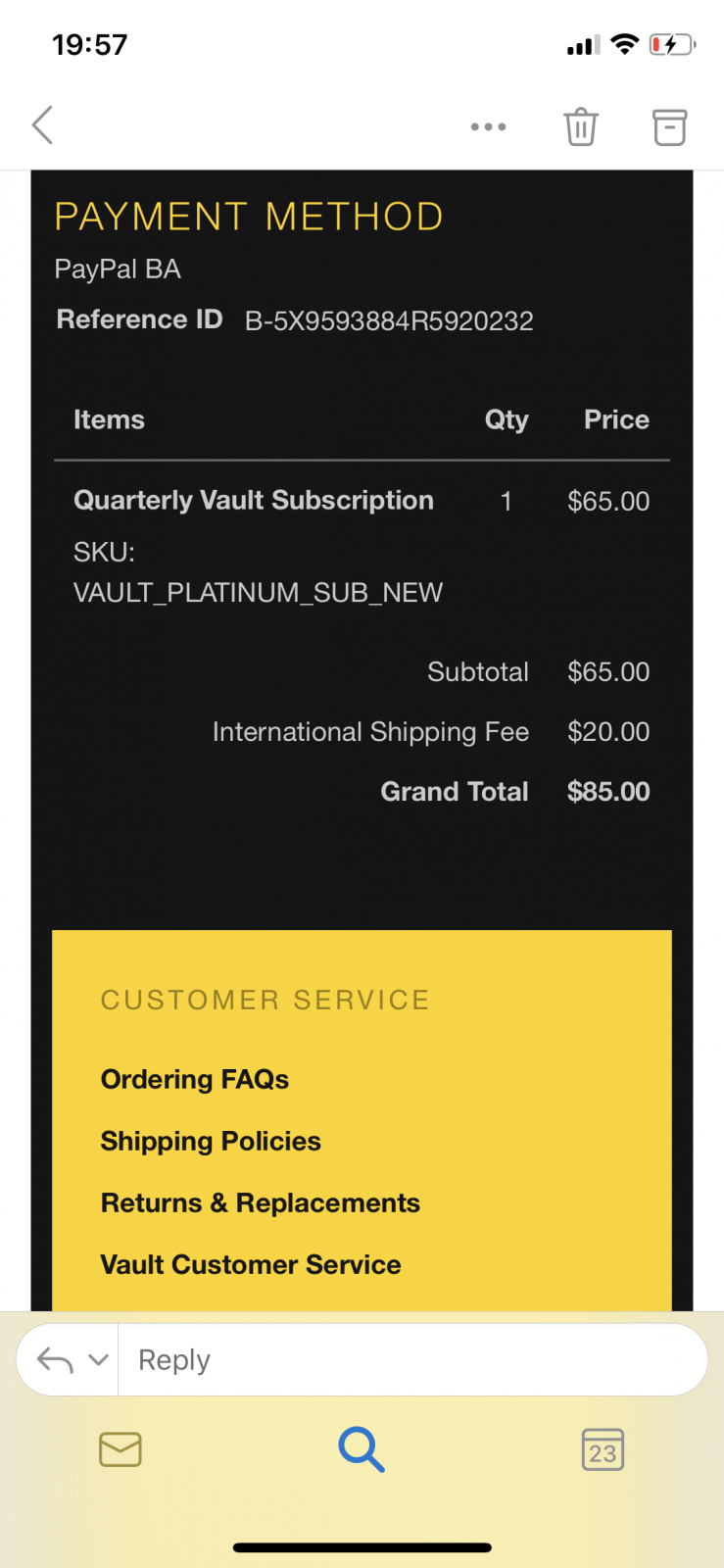724x1568 pixels.
Task: Contact Vault Customer Service
Action: coord(251,1264)
